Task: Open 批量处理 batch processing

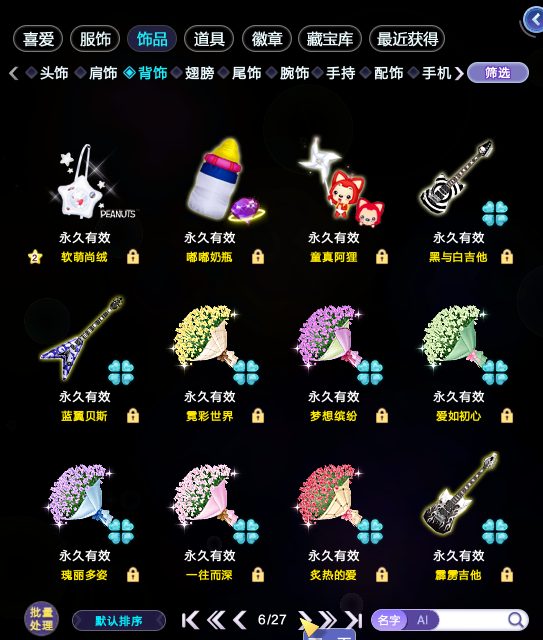Action: coord(41,619)
